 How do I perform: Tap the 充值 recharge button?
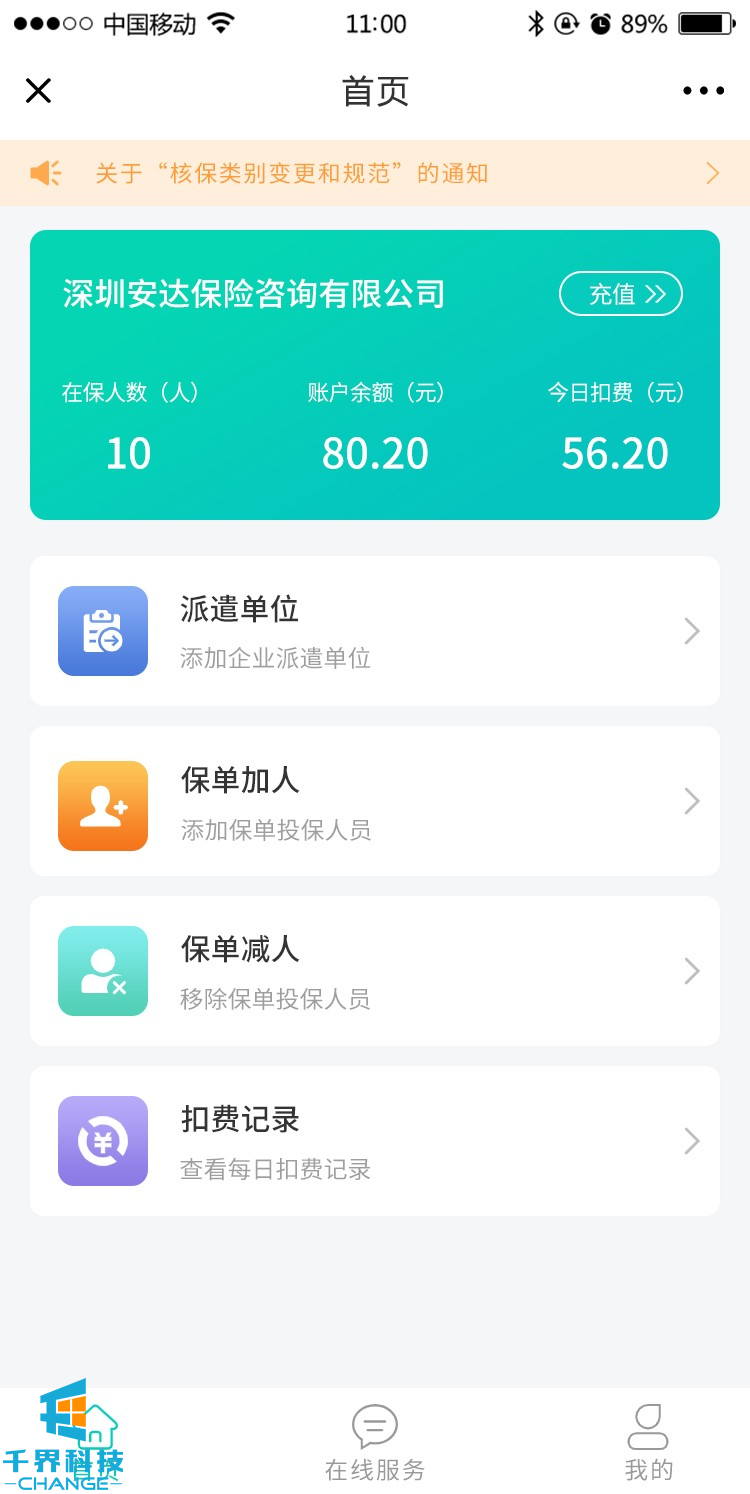pos(620,294)
